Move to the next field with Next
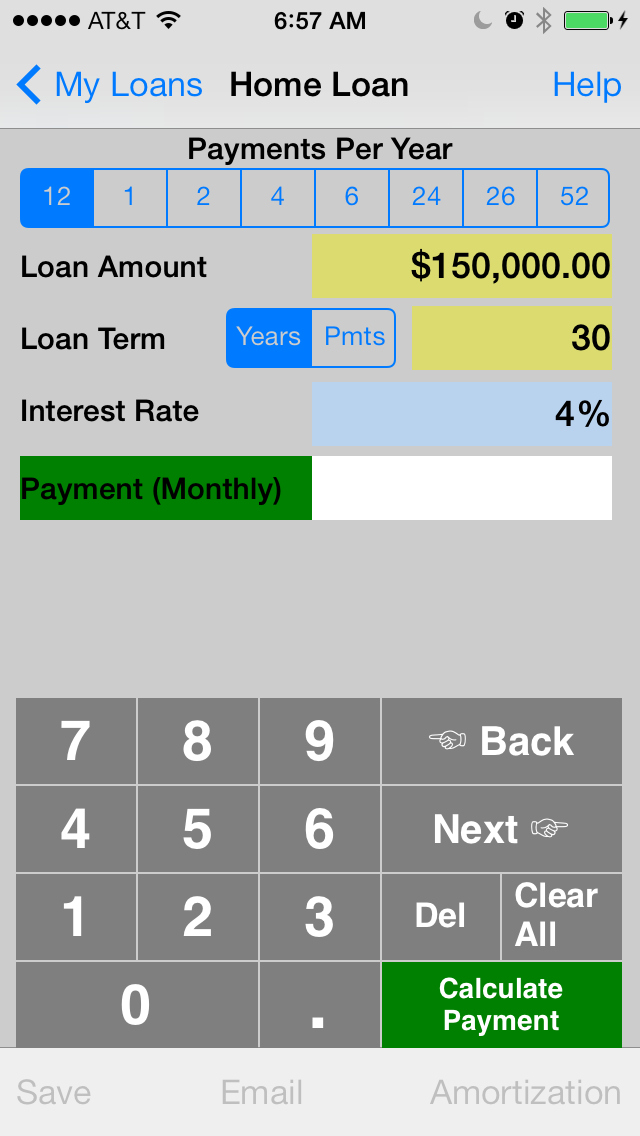Image resolution: width=640 pixels, height=1136 pixels. 501,829
